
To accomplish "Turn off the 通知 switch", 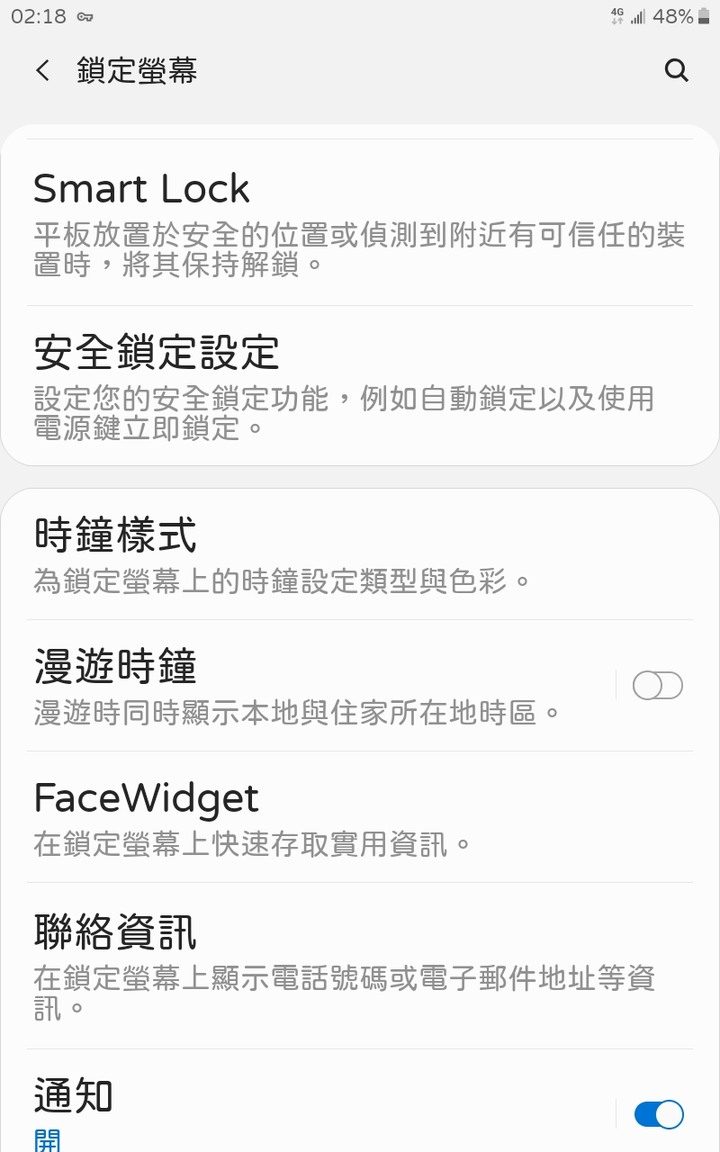I will 658,1115.
